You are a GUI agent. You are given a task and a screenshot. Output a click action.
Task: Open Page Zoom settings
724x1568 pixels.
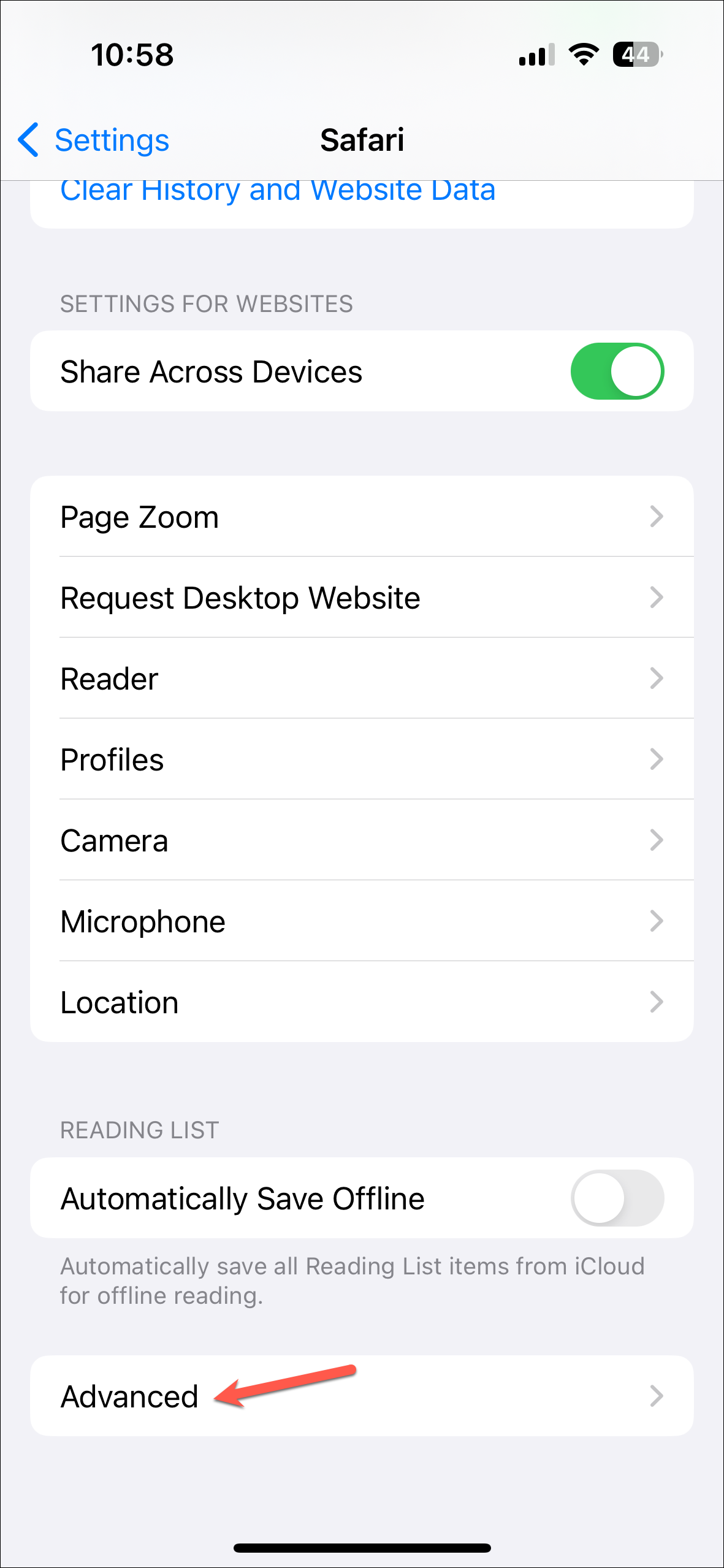pos(362,517)
